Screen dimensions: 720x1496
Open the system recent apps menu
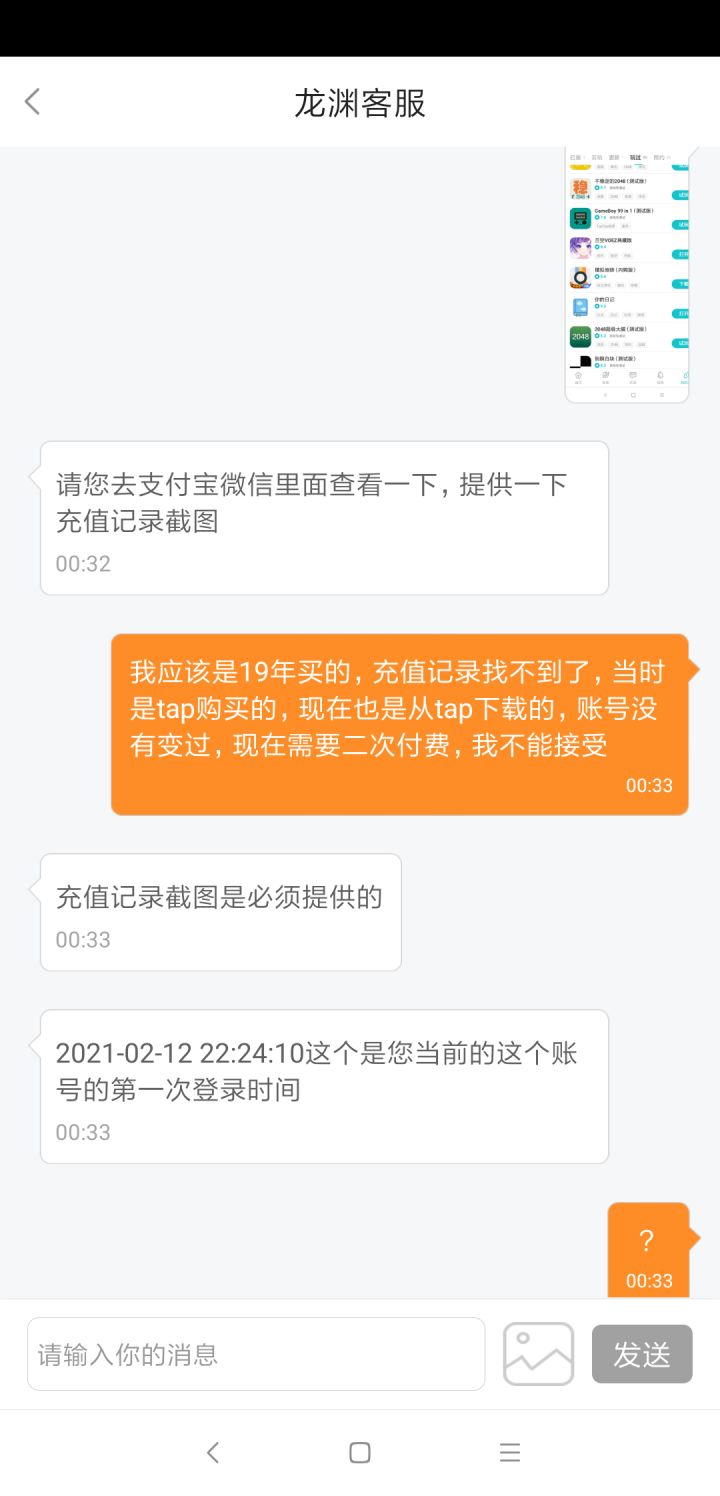pyautogui.click(x=509, y=1452)
